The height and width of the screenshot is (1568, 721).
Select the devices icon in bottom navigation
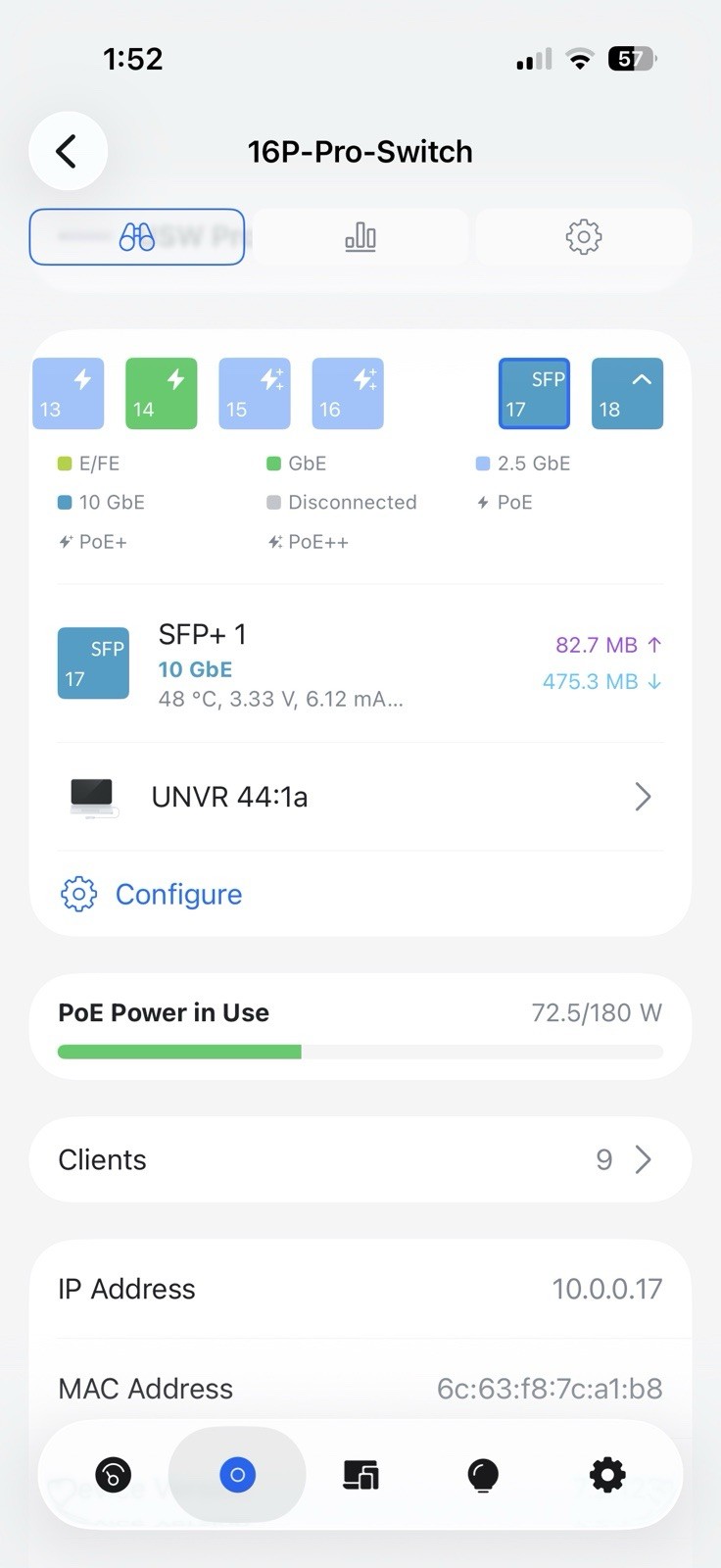click(x=360, y=1475)
